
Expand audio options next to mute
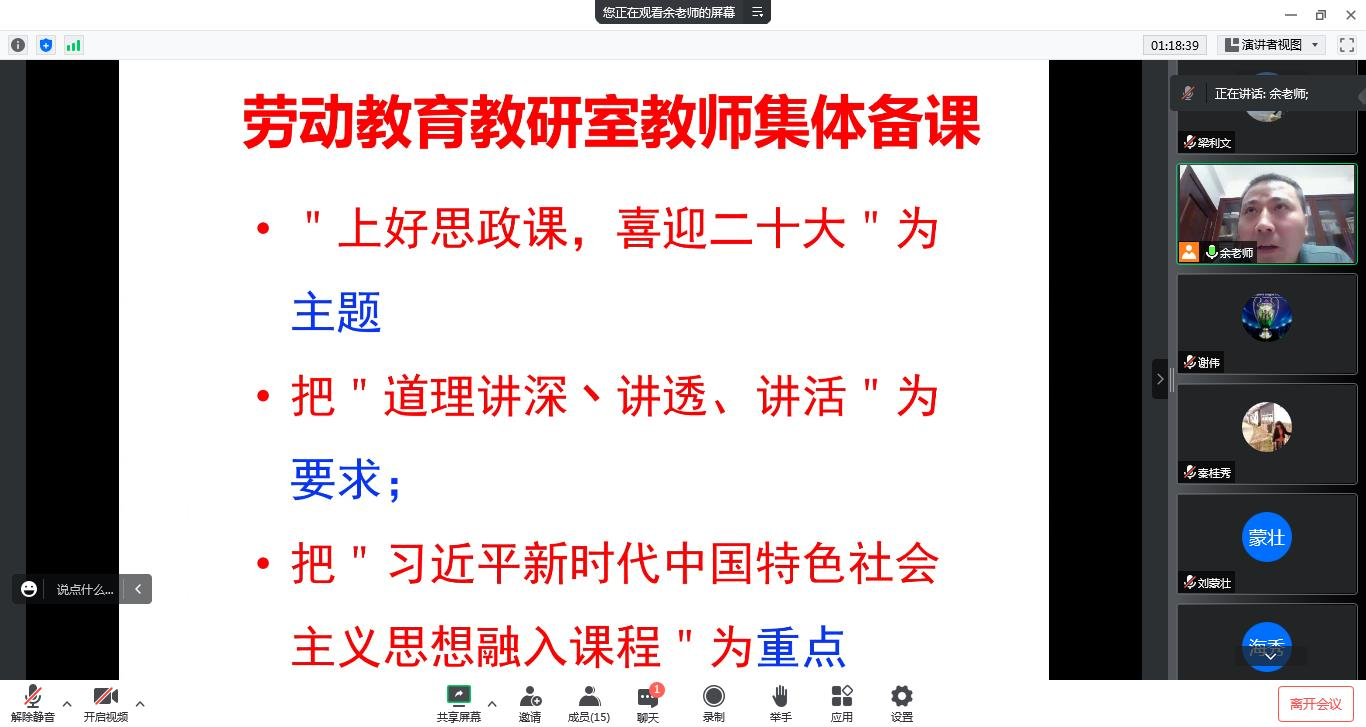pyautogui.click(x=67, y=704)
